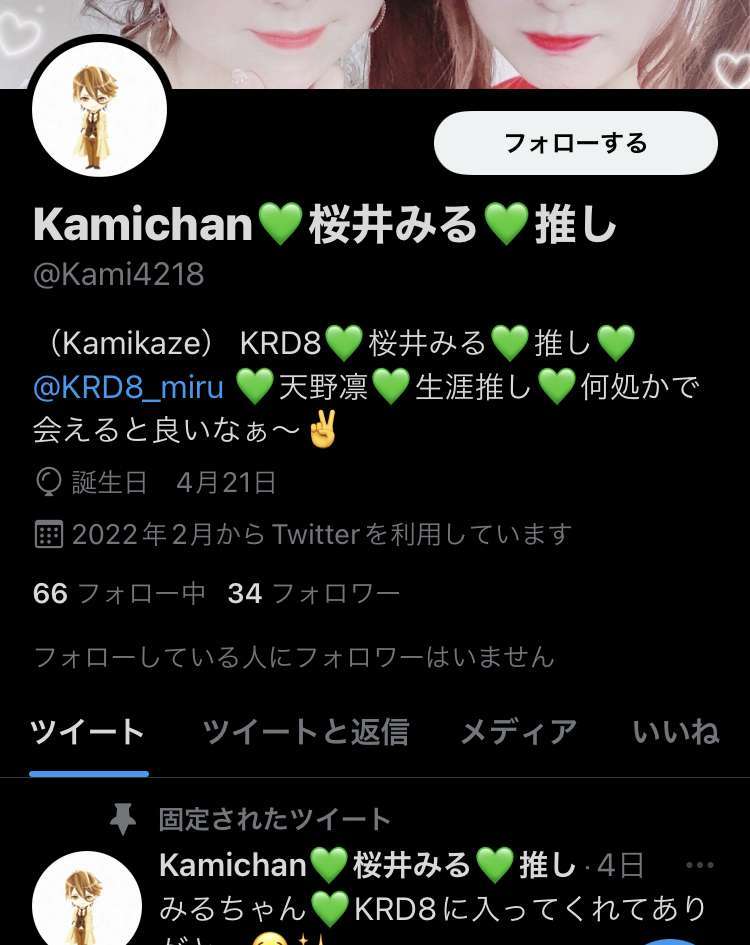Viewport: 750px width, 945px height.
Task: Switch to the ツイートと返信 tab
Action: click(305, 732)
